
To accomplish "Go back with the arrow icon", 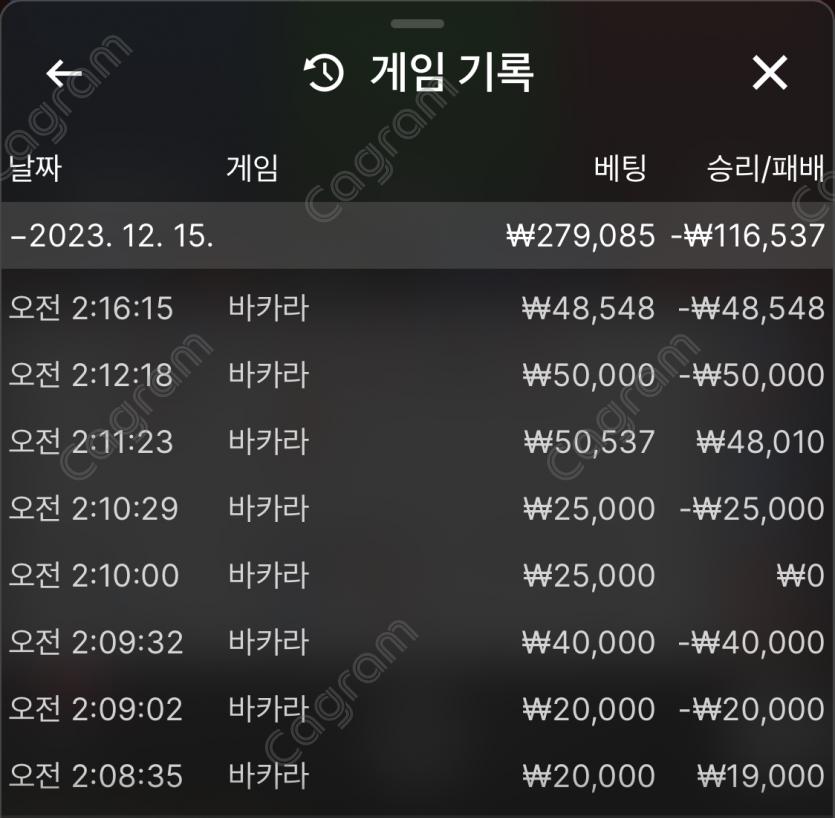I will click(64, 73).
